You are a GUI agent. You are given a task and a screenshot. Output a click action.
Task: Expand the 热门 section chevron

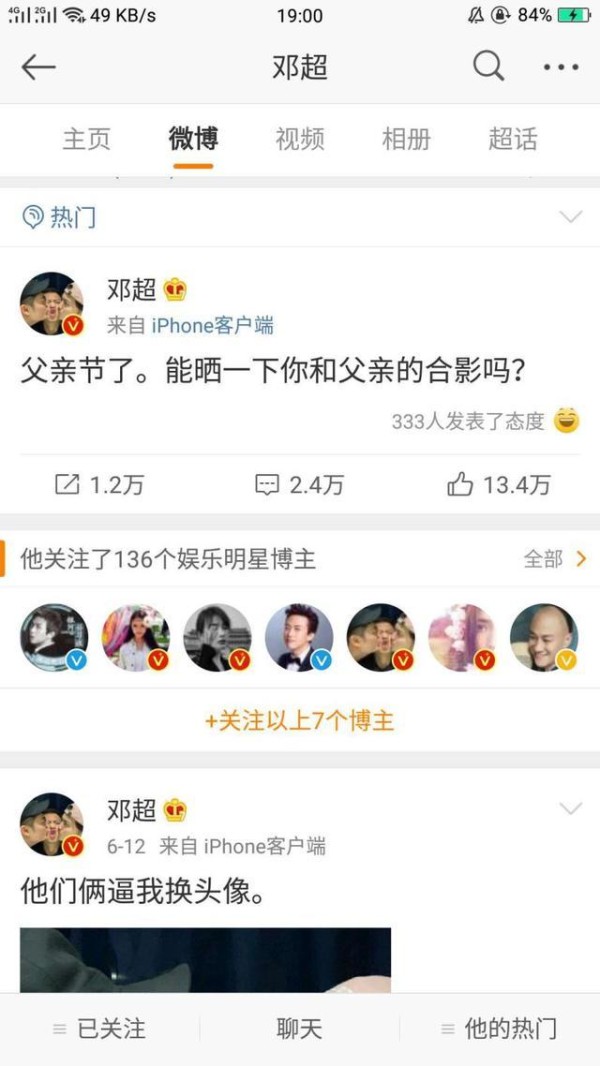click(x=570, y=217)
